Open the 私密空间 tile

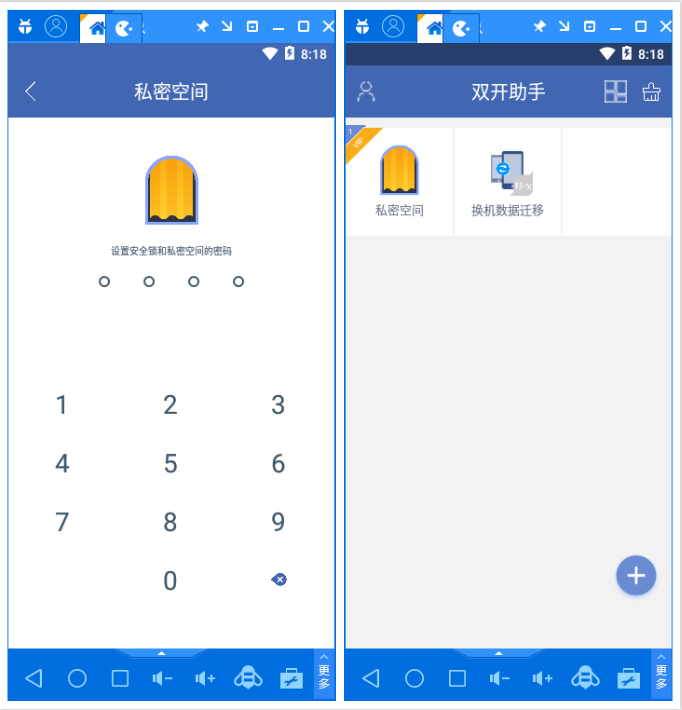pyautogui.click(x=399, y=181)
